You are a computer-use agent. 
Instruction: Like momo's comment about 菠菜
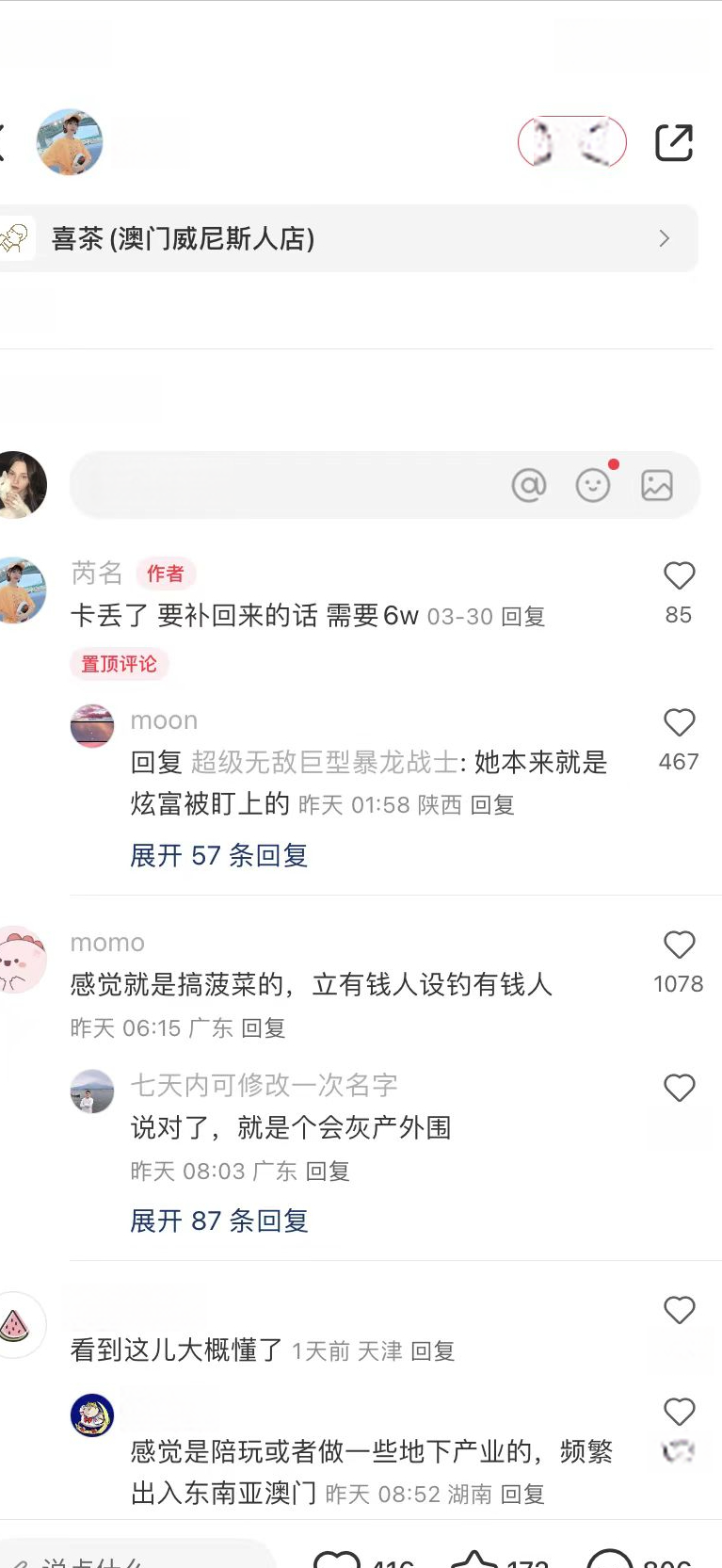coord(679,946)
